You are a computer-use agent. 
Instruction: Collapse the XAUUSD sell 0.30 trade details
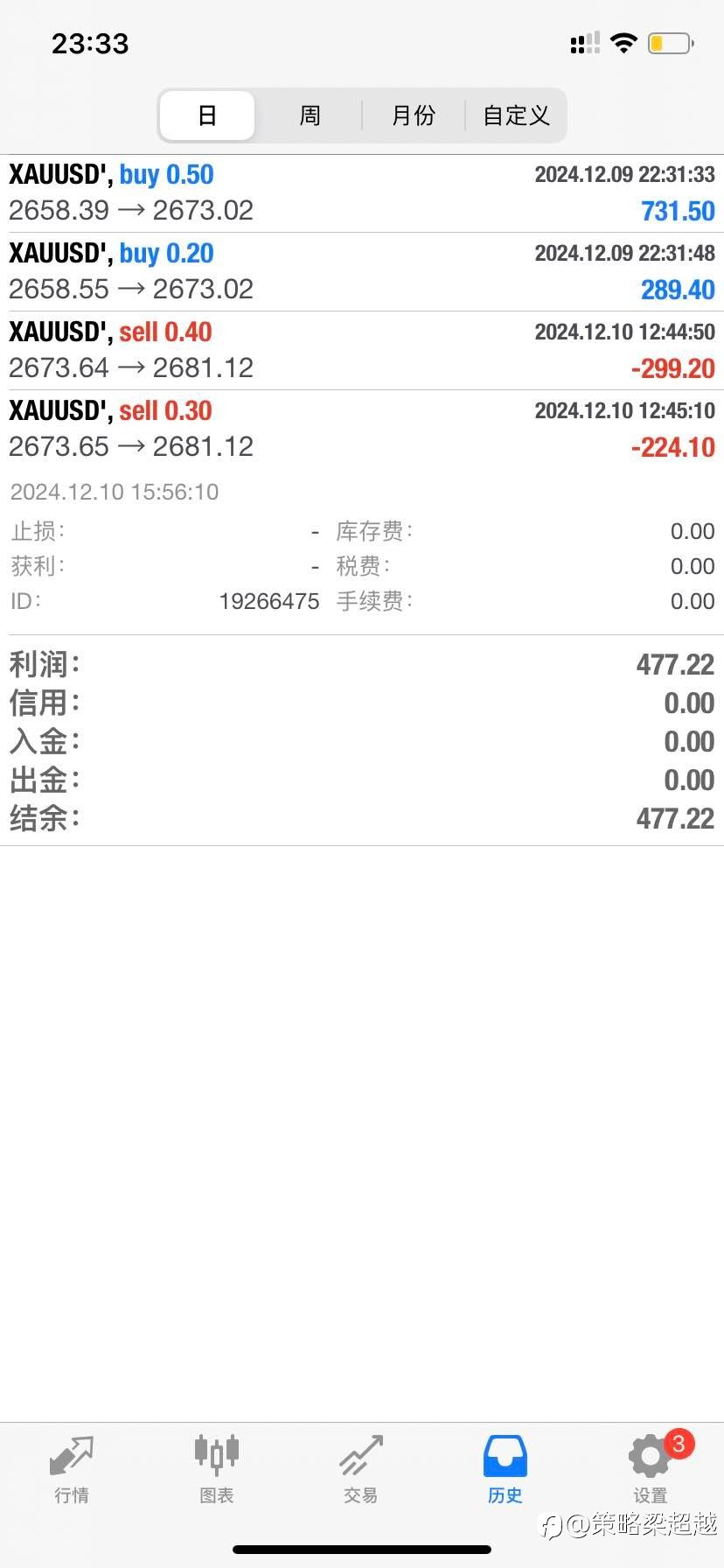(362, 430)
